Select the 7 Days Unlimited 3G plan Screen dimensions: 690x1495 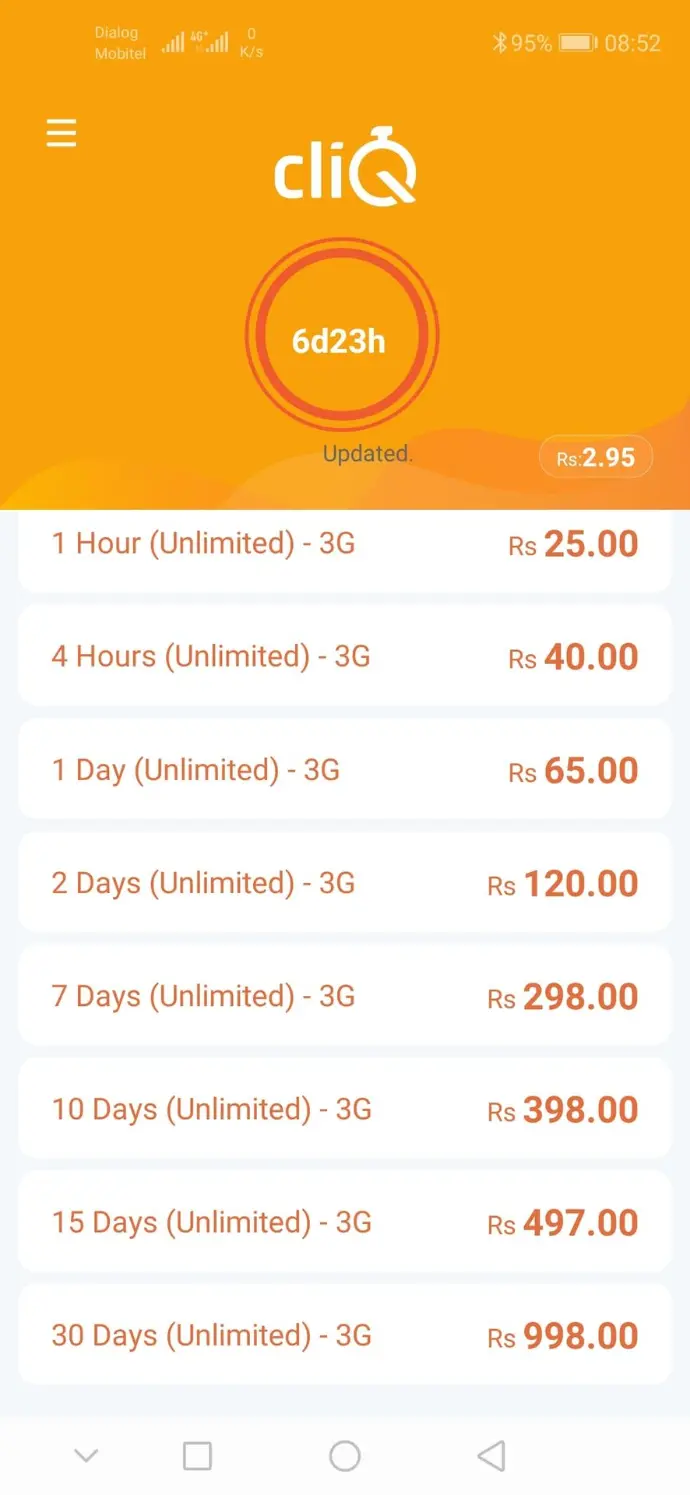[344, 995]
